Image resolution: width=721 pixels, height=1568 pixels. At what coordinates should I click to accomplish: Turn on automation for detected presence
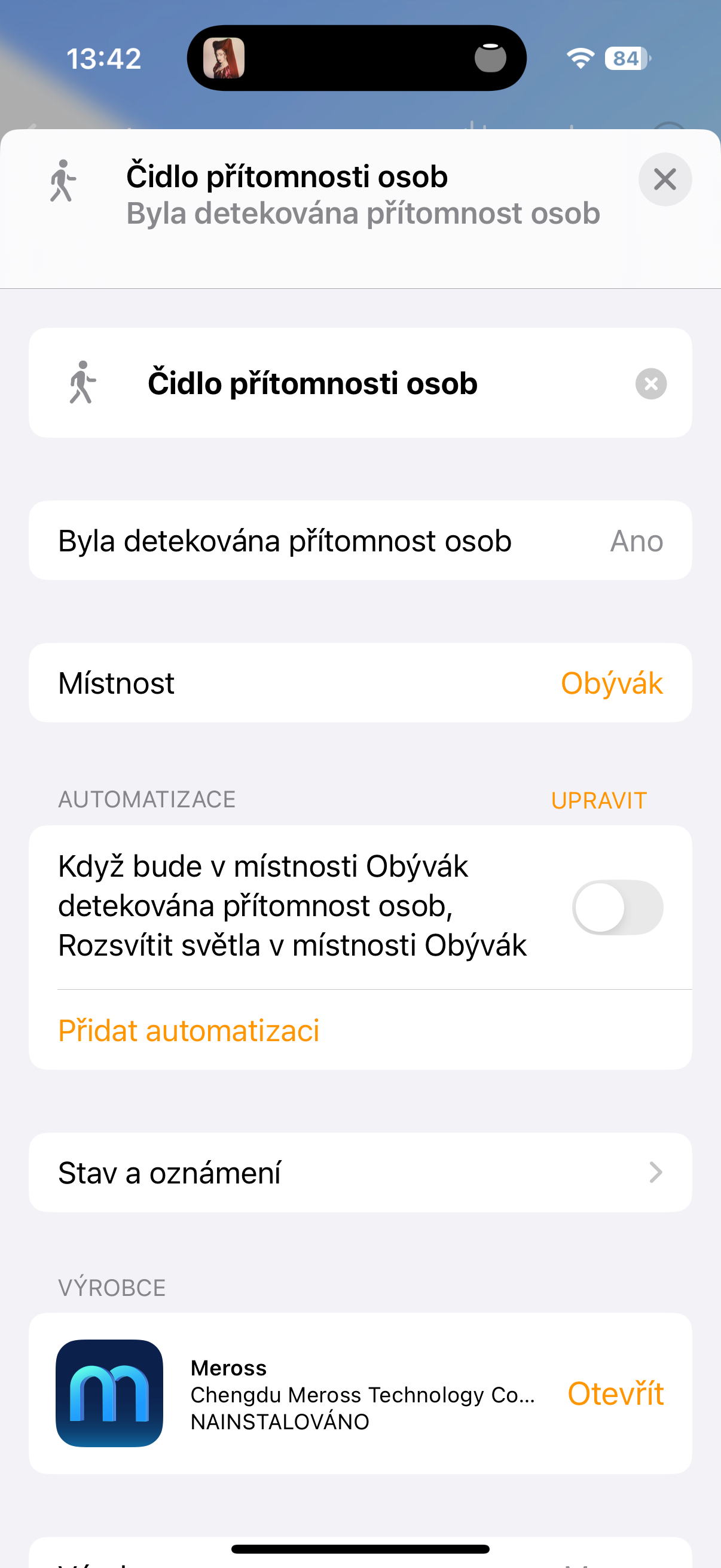point(617,907)
